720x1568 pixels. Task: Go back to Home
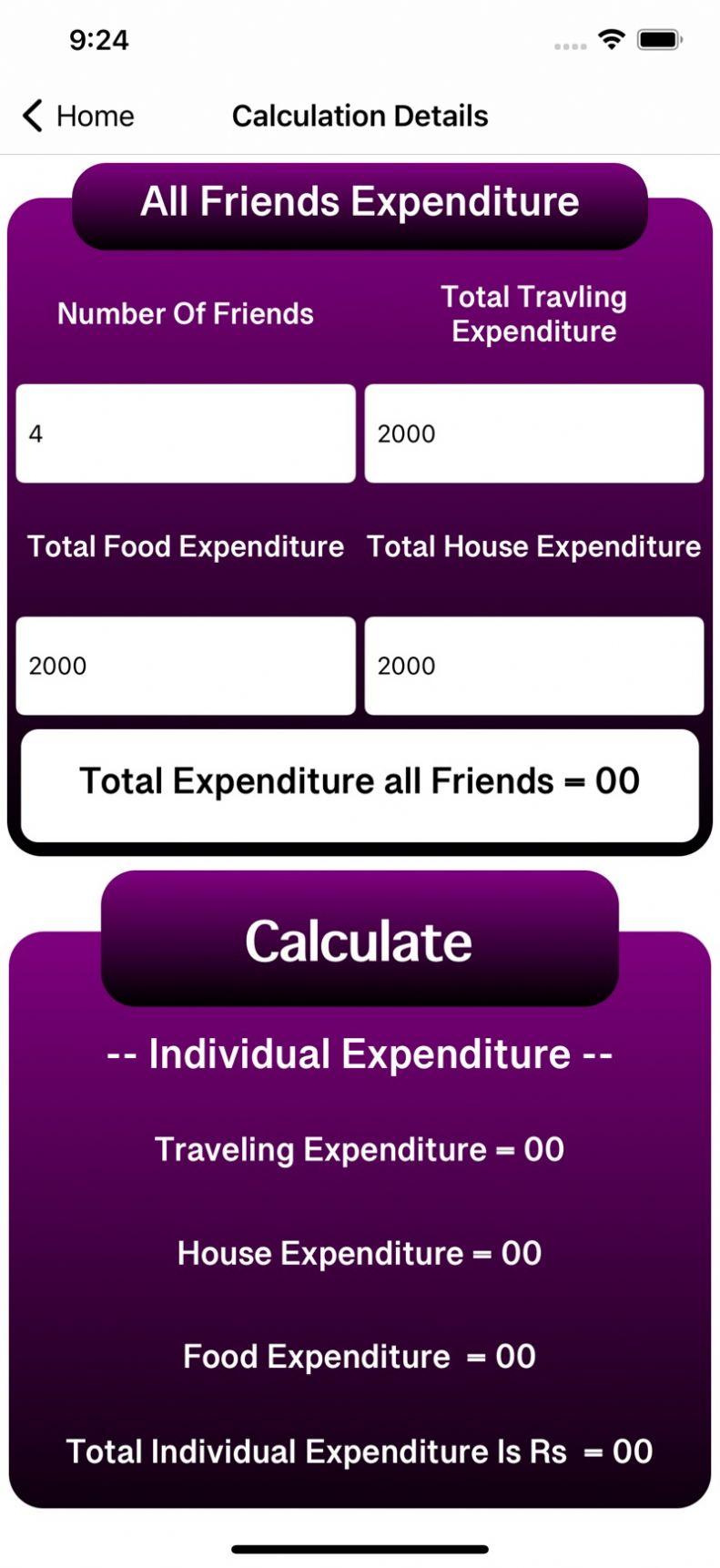(78, 117)
